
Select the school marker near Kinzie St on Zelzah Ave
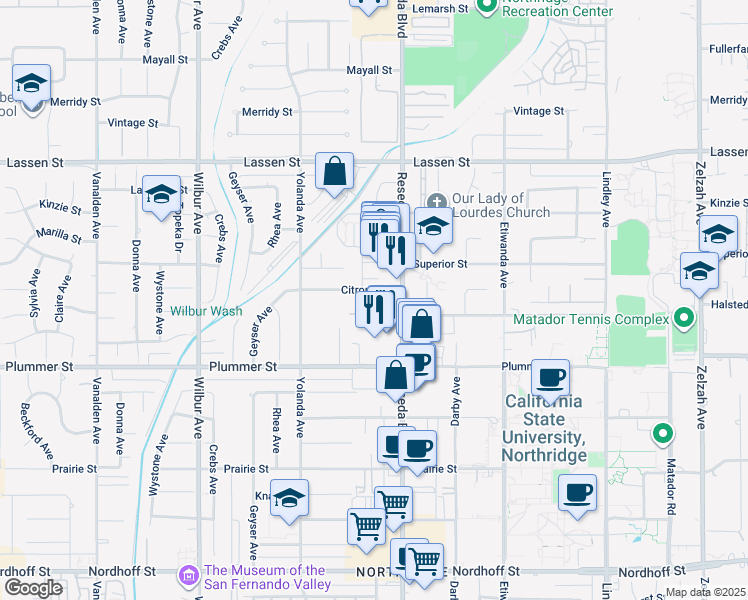coord(718,235)
